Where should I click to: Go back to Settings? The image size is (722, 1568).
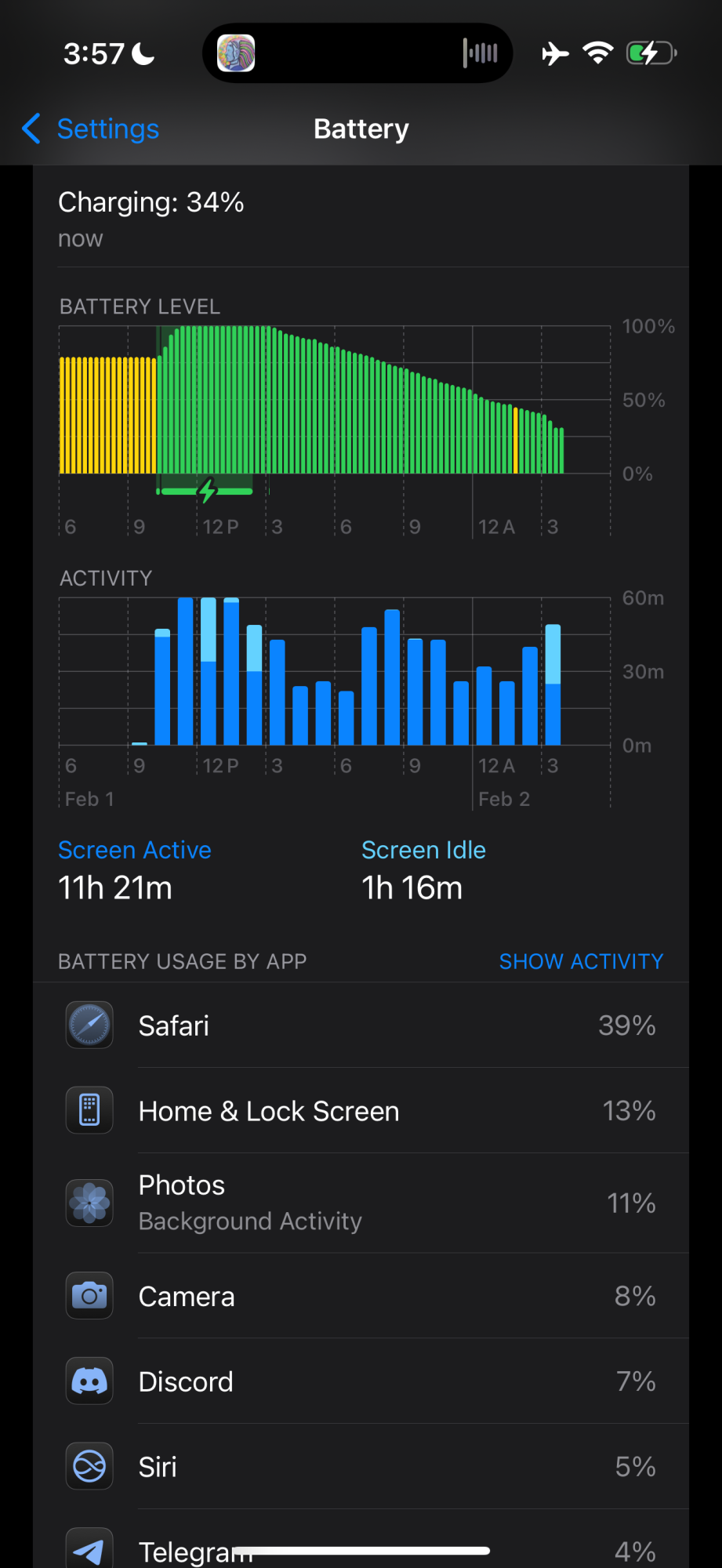tap(90, 129)
